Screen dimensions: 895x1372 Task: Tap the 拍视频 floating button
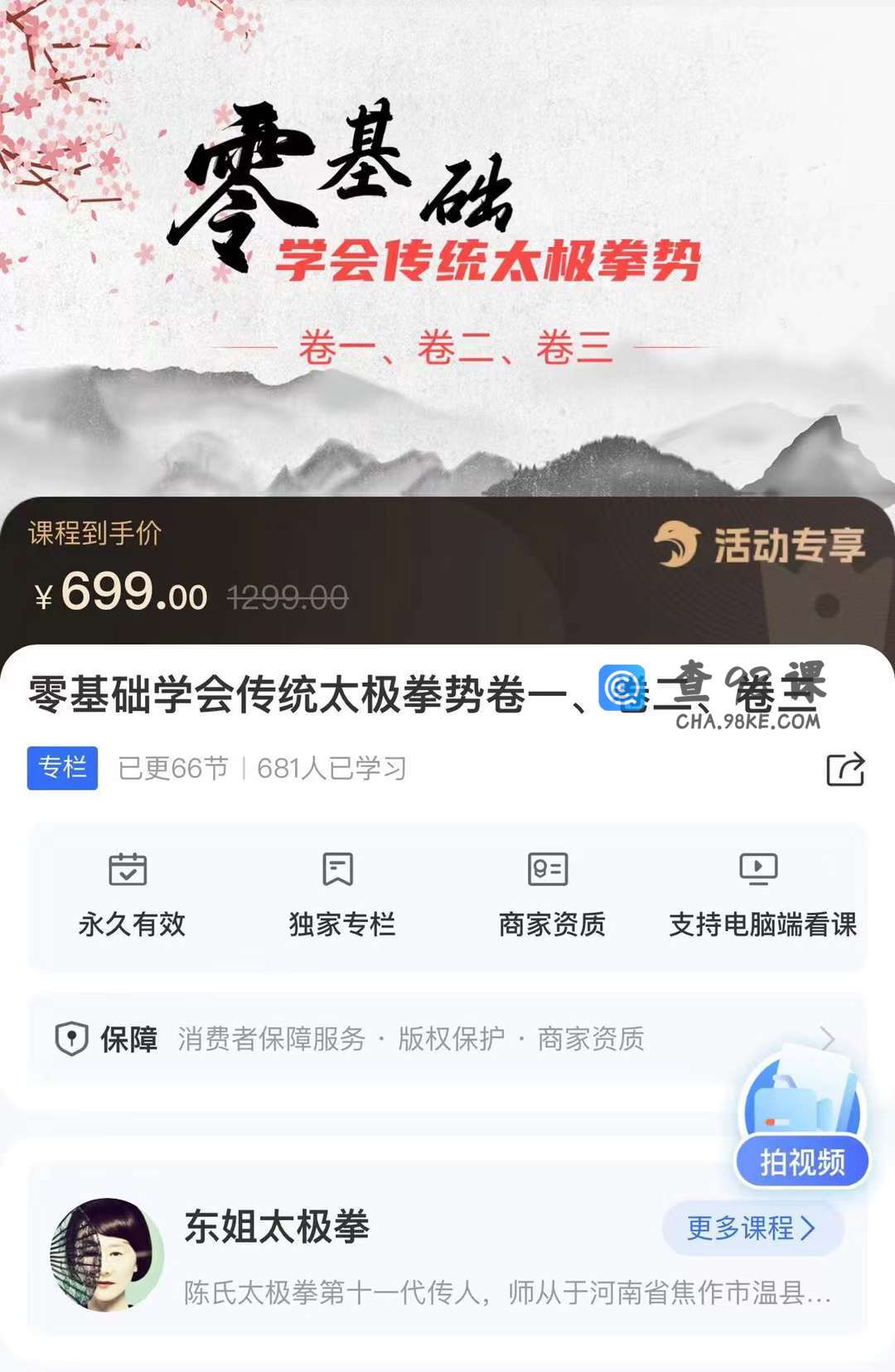801,1160
